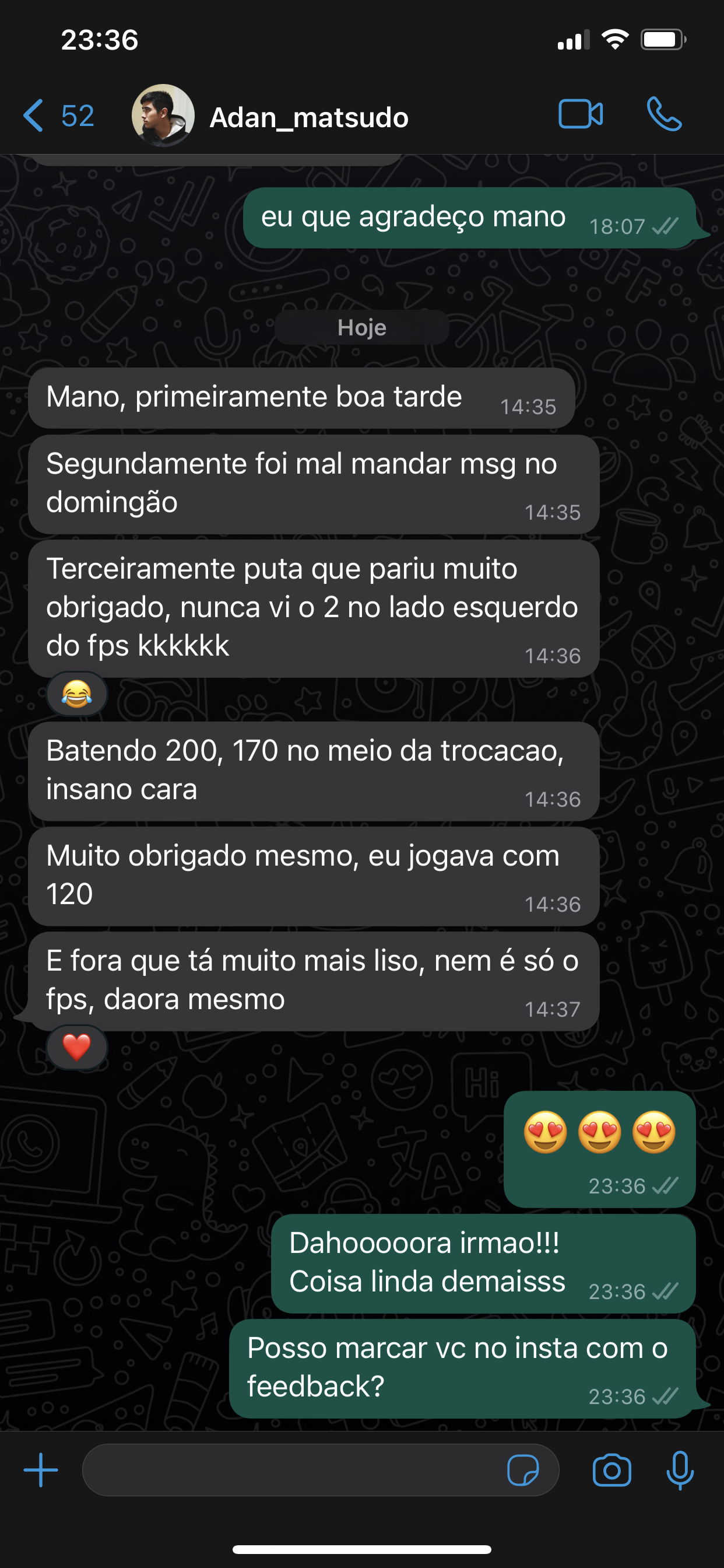View the laughing emoji reaction details
Screen dimensions: 724x1568
tap(77, 694)
